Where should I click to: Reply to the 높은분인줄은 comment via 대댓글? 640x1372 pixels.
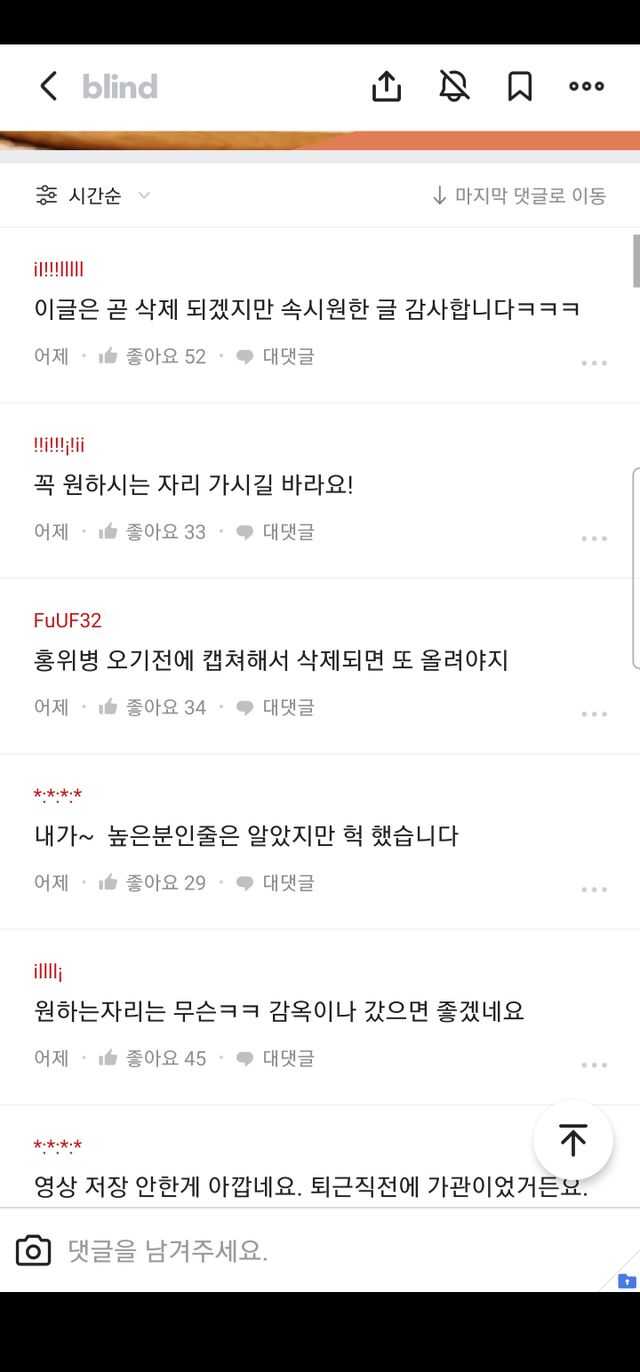point(276,882)
